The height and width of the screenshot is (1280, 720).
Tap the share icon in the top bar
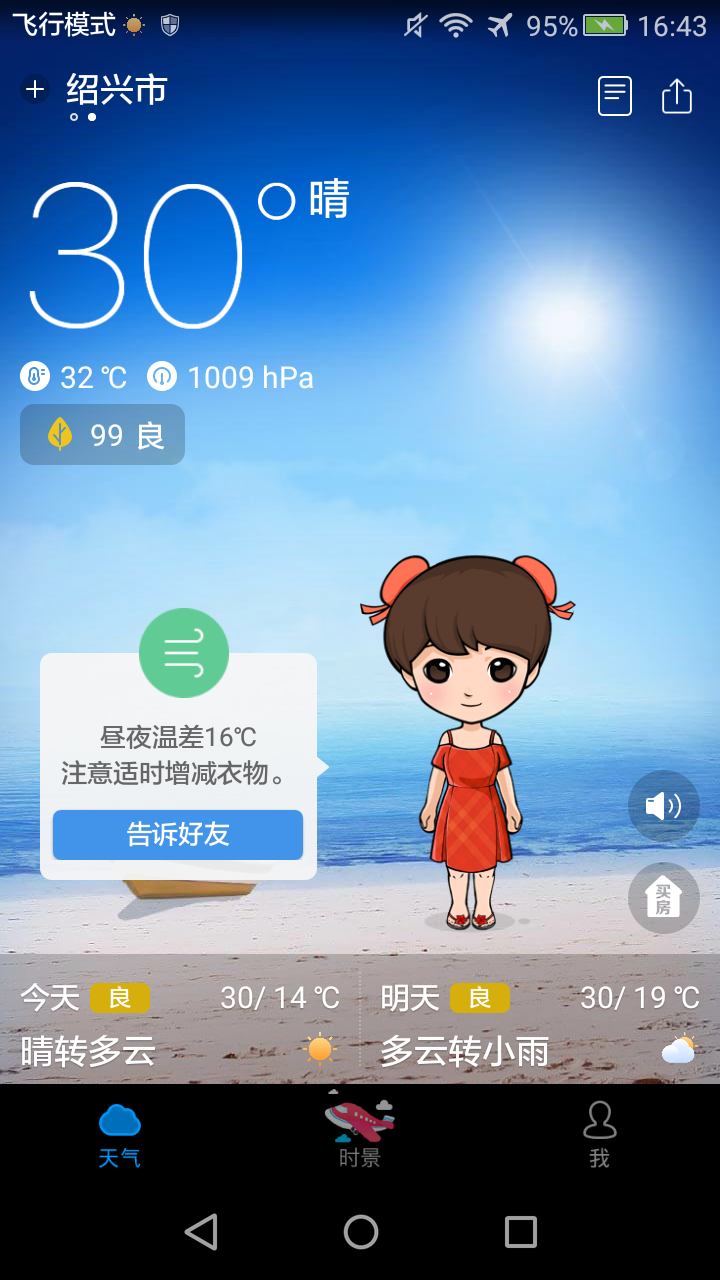coord(676,95)
